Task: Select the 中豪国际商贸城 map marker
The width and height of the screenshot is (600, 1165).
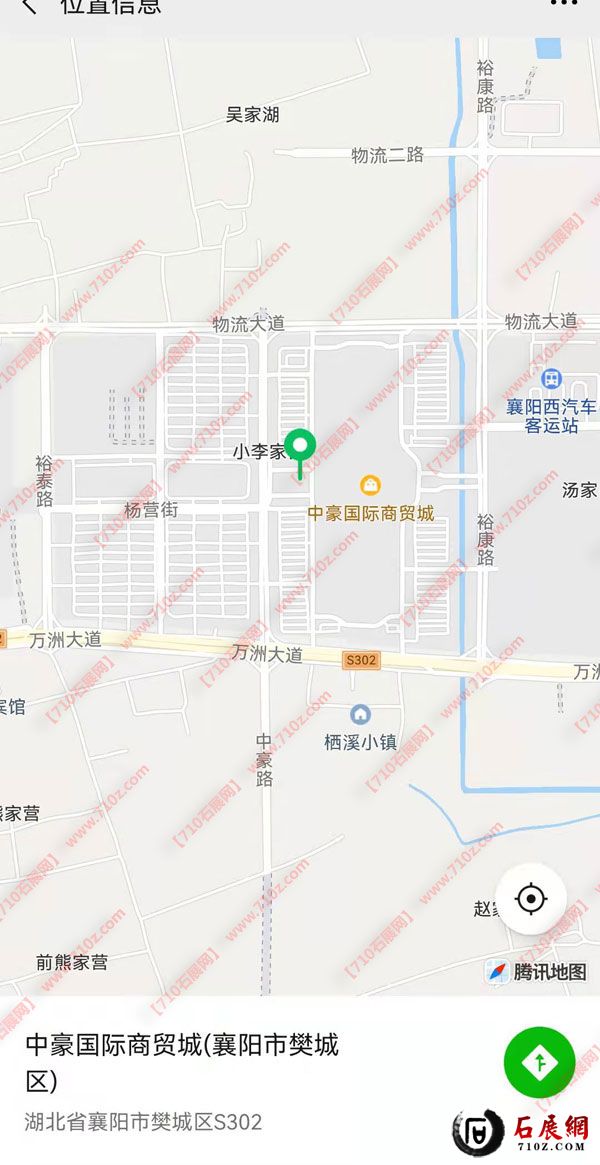Action: point(372,486)
